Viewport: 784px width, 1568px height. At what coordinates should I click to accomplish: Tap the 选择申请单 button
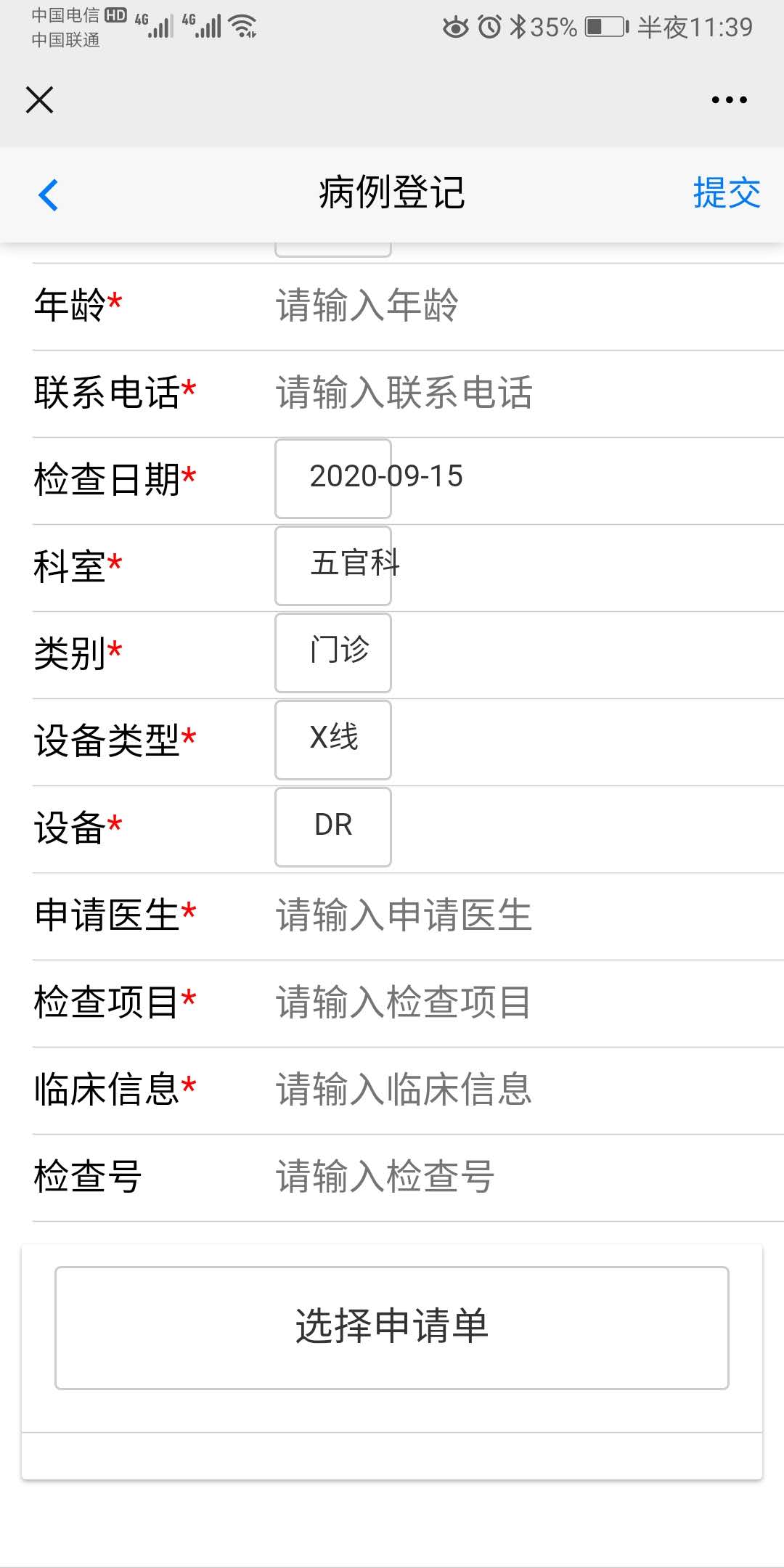tap(392, 1328)
